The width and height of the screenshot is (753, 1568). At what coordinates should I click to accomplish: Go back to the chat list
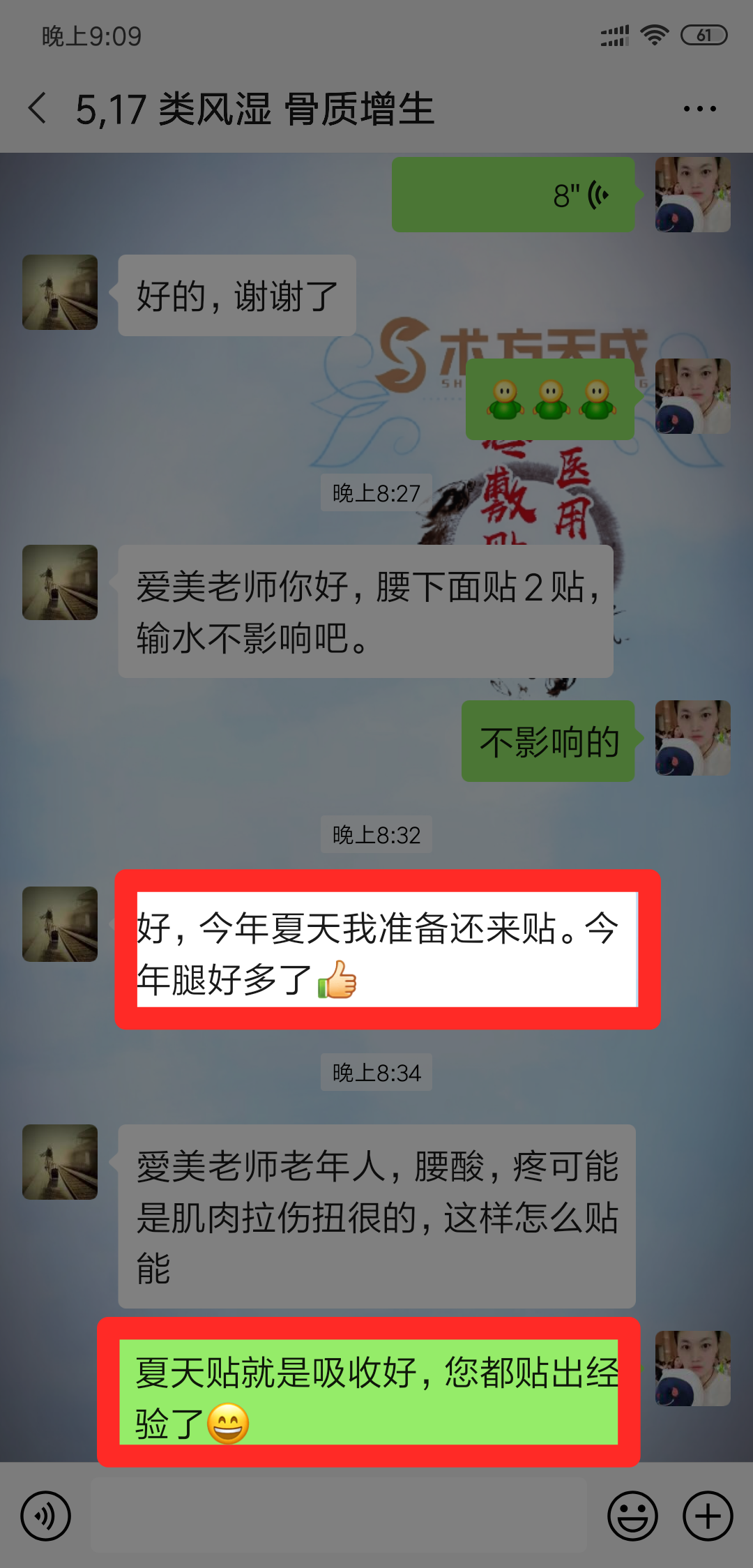(x=38, y=109)
